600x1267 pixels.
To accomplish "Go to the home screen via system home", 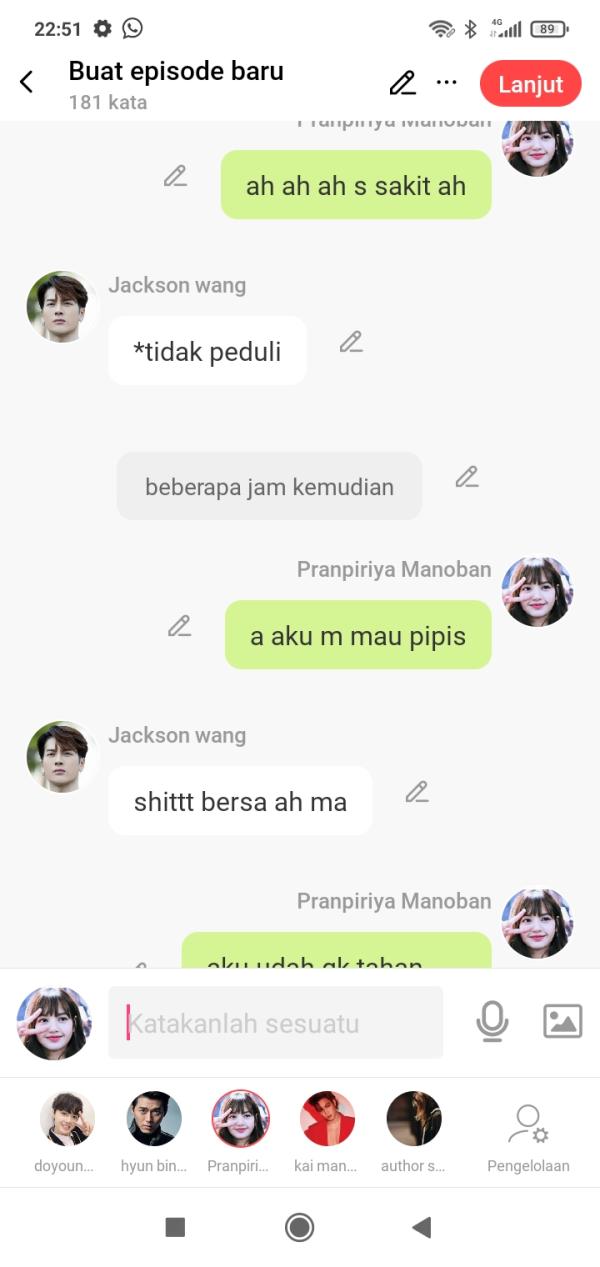I will (x=299, y=1227).
